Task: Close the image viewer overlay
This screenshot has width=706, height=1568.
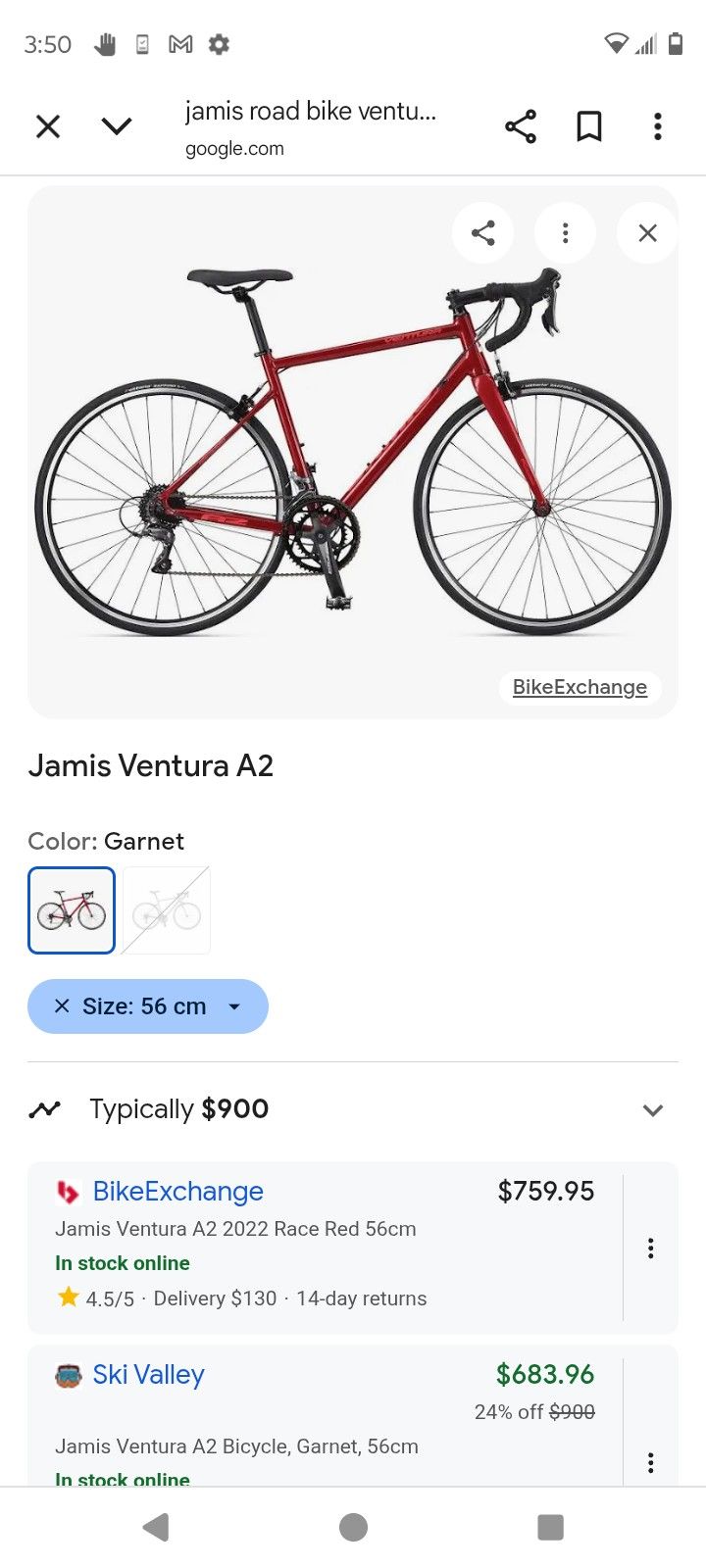Action: pyautogui.click(x=646, y=232)
